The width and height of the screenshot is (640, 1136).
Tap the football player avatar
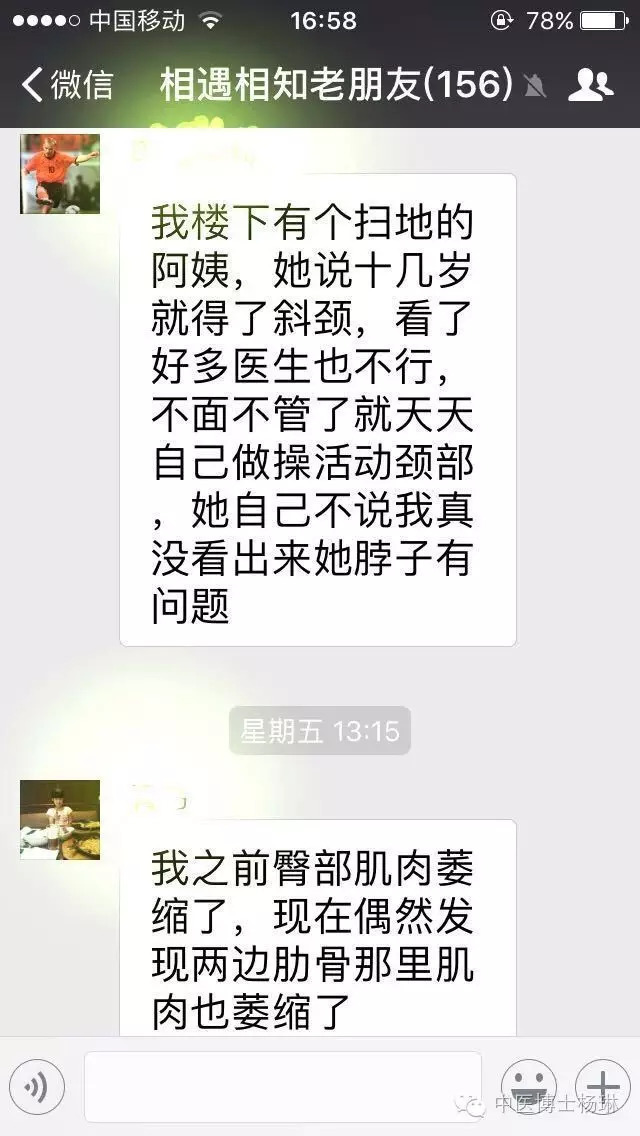[60, 174]
